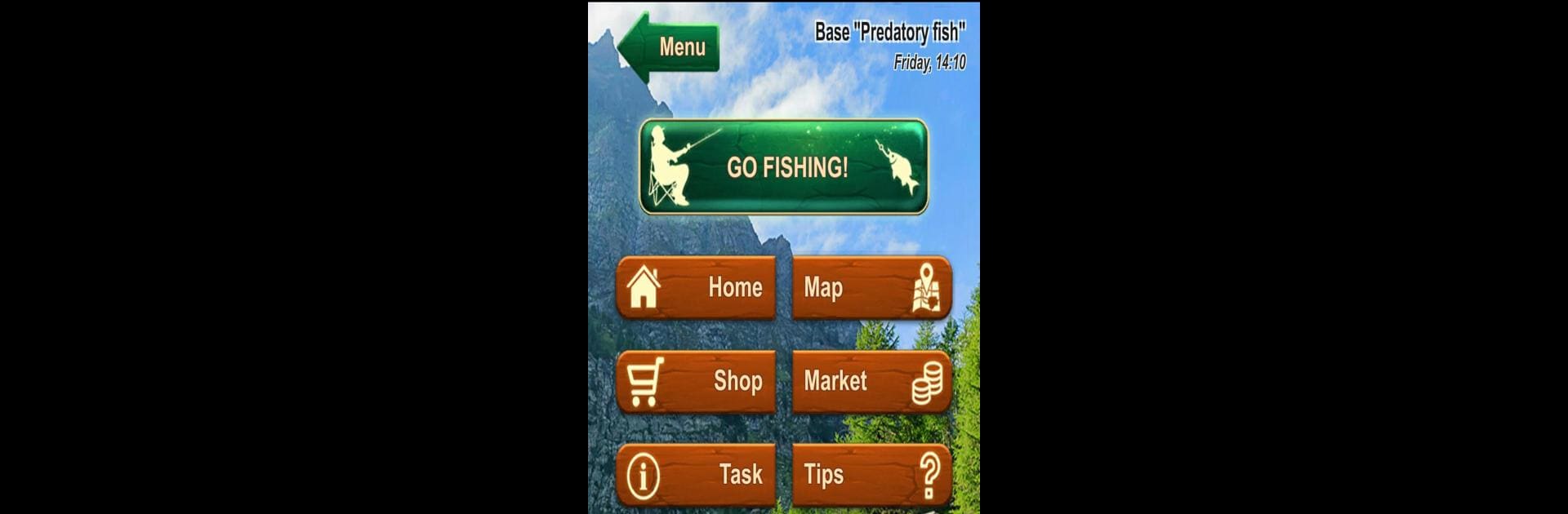The width and height of the screenshot is (1568, 514).
Task: View the current Task
Action: tap(696, 475)
